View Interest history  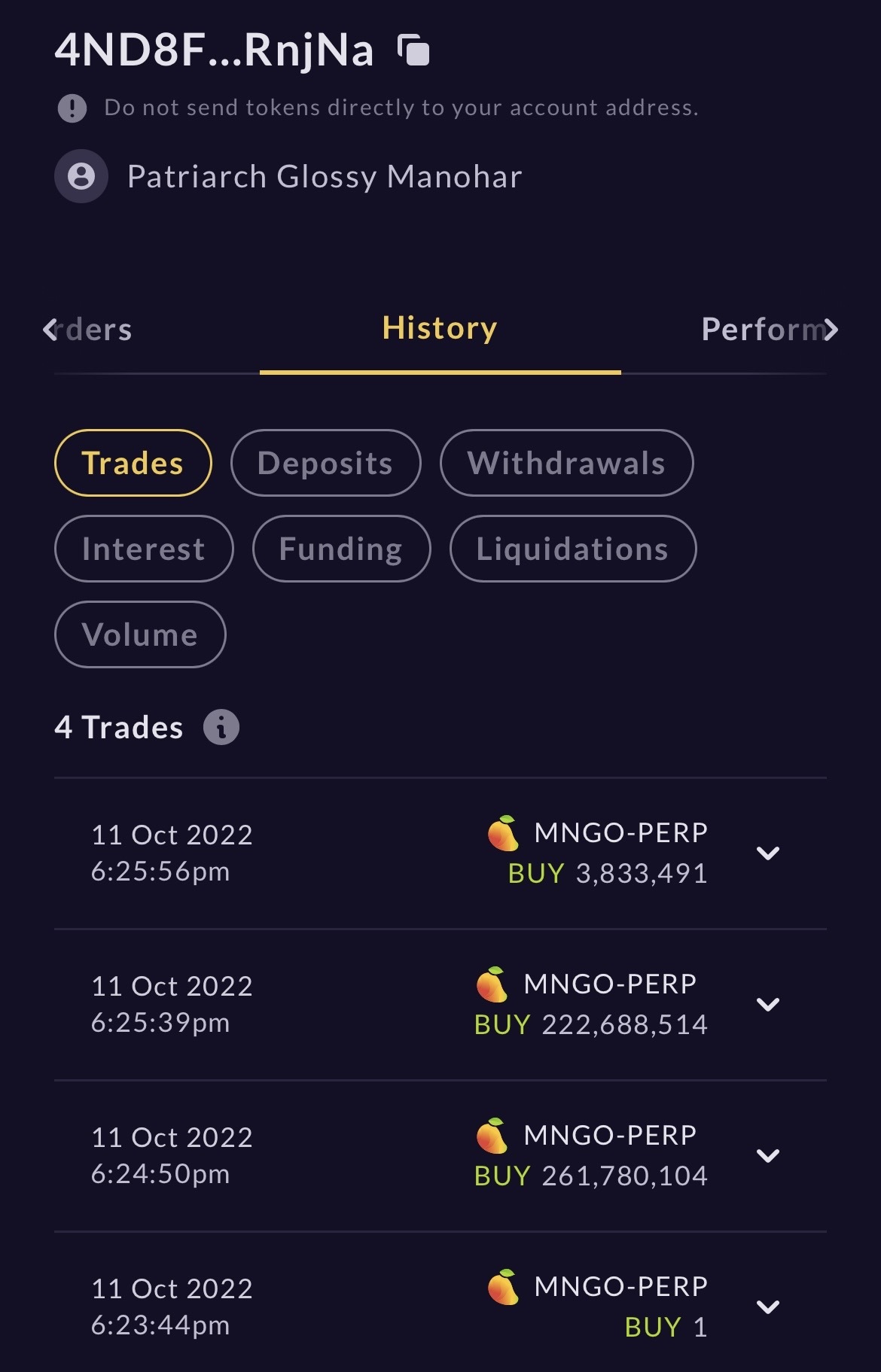click(144, 549)
